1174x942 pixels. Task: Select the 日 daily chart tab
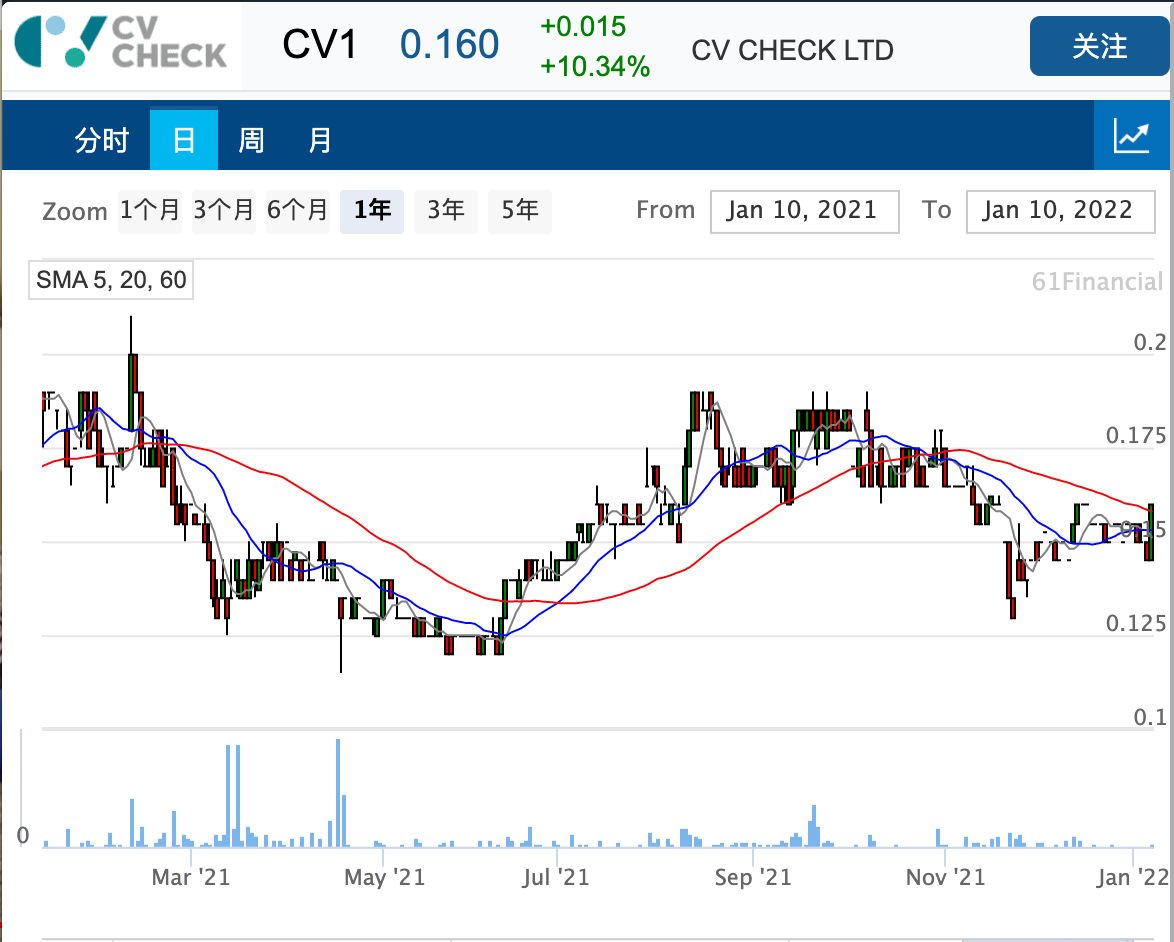click(x=184, y=140)
